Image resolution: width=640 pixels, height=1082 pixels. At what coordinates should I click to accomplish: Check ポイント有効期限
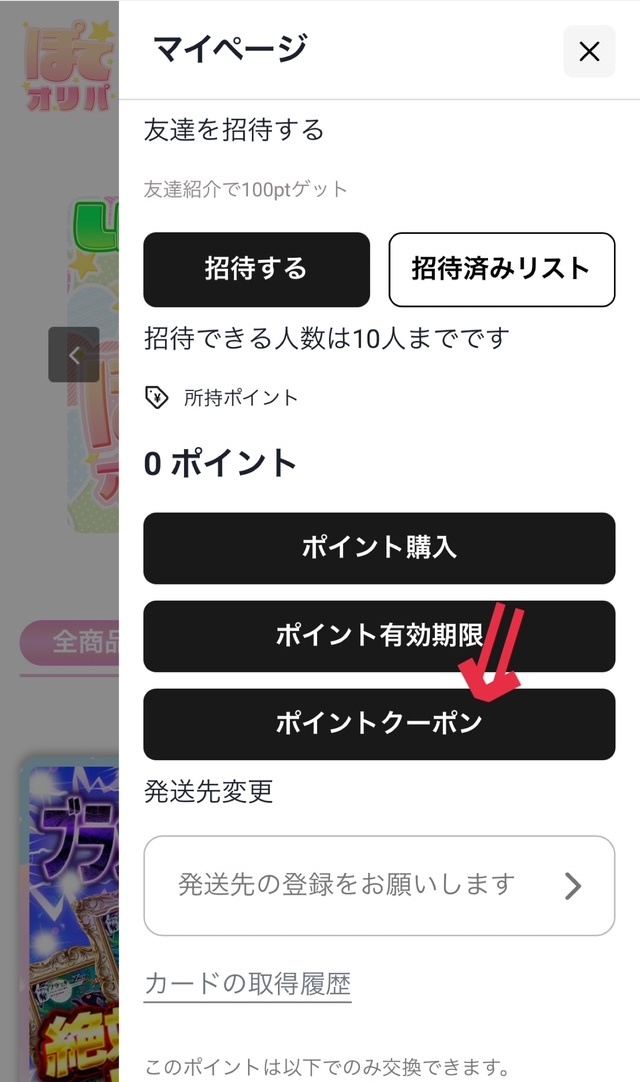tap(379, 636)
